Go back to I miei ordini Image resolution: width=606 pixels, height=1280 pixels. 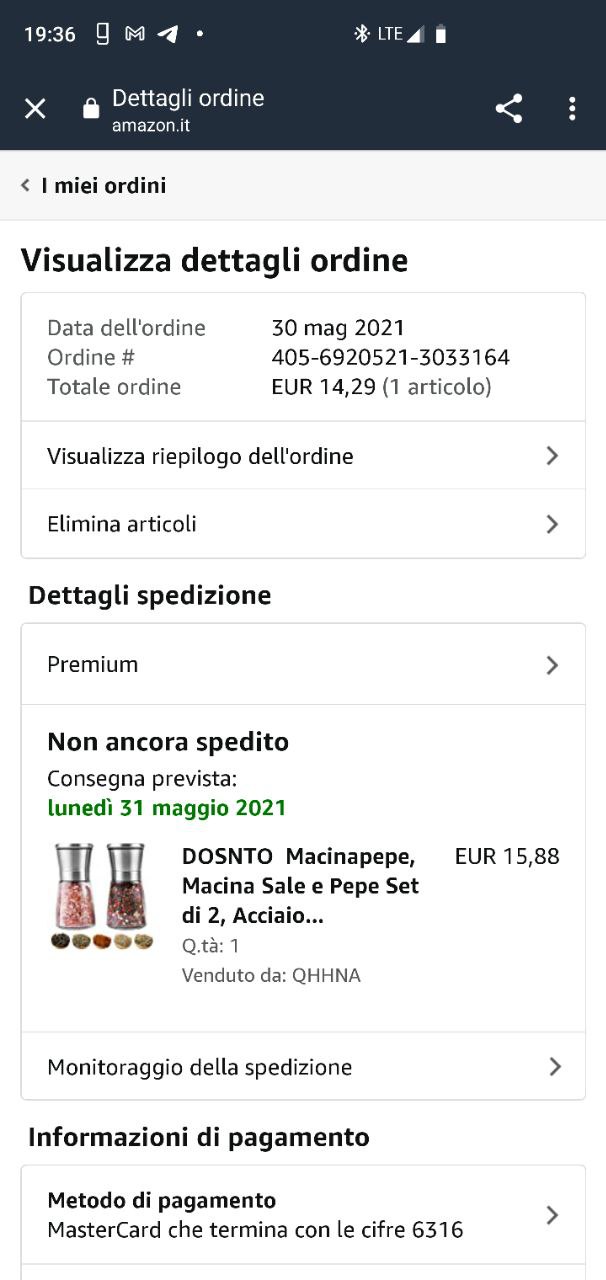(x=93, y=186)
